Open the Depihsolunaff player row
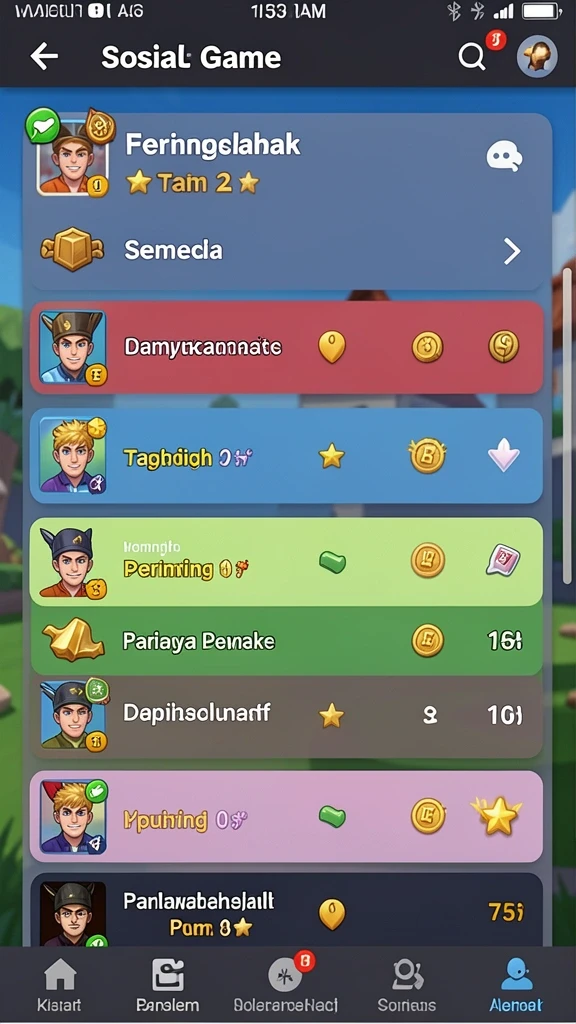This screenshot has height=1024, width=576. [x=287, y=716]
